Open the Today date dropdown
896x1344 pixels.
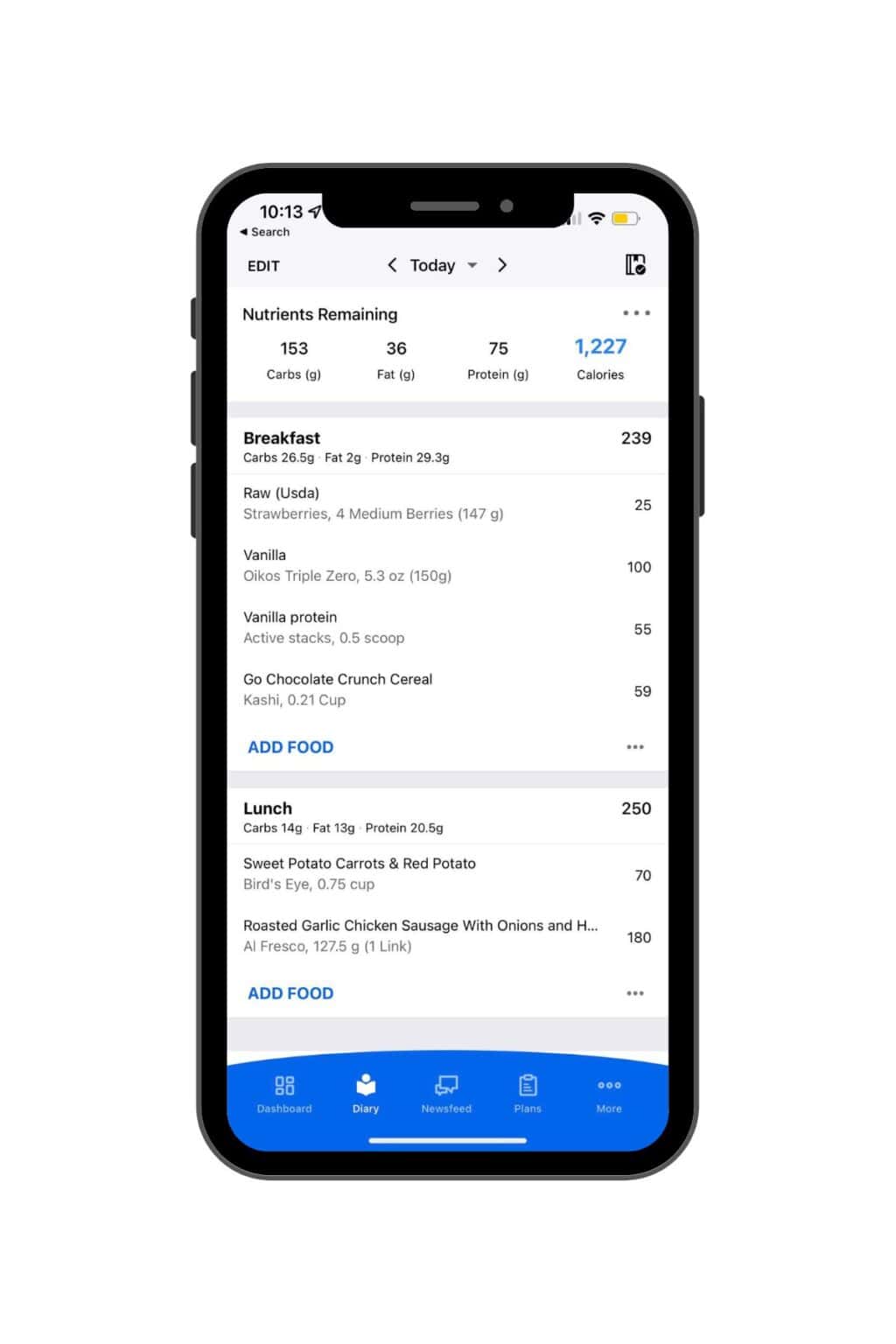tap(444, 265)
